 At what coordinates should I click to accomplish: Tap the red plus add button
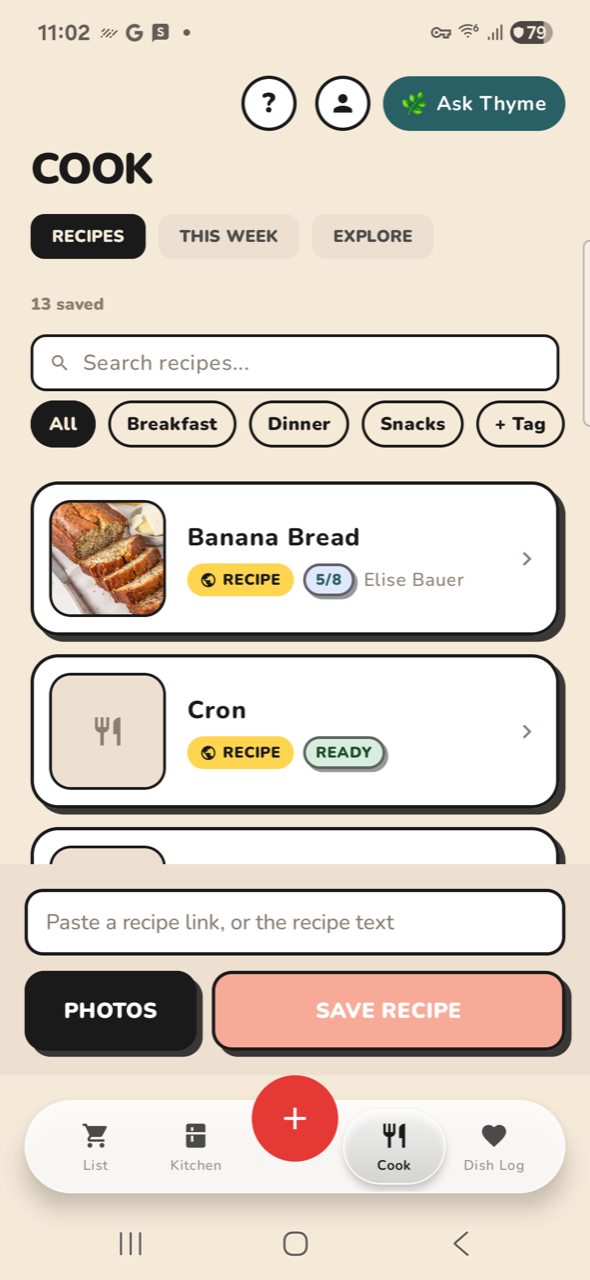[x=295, y=1118]
